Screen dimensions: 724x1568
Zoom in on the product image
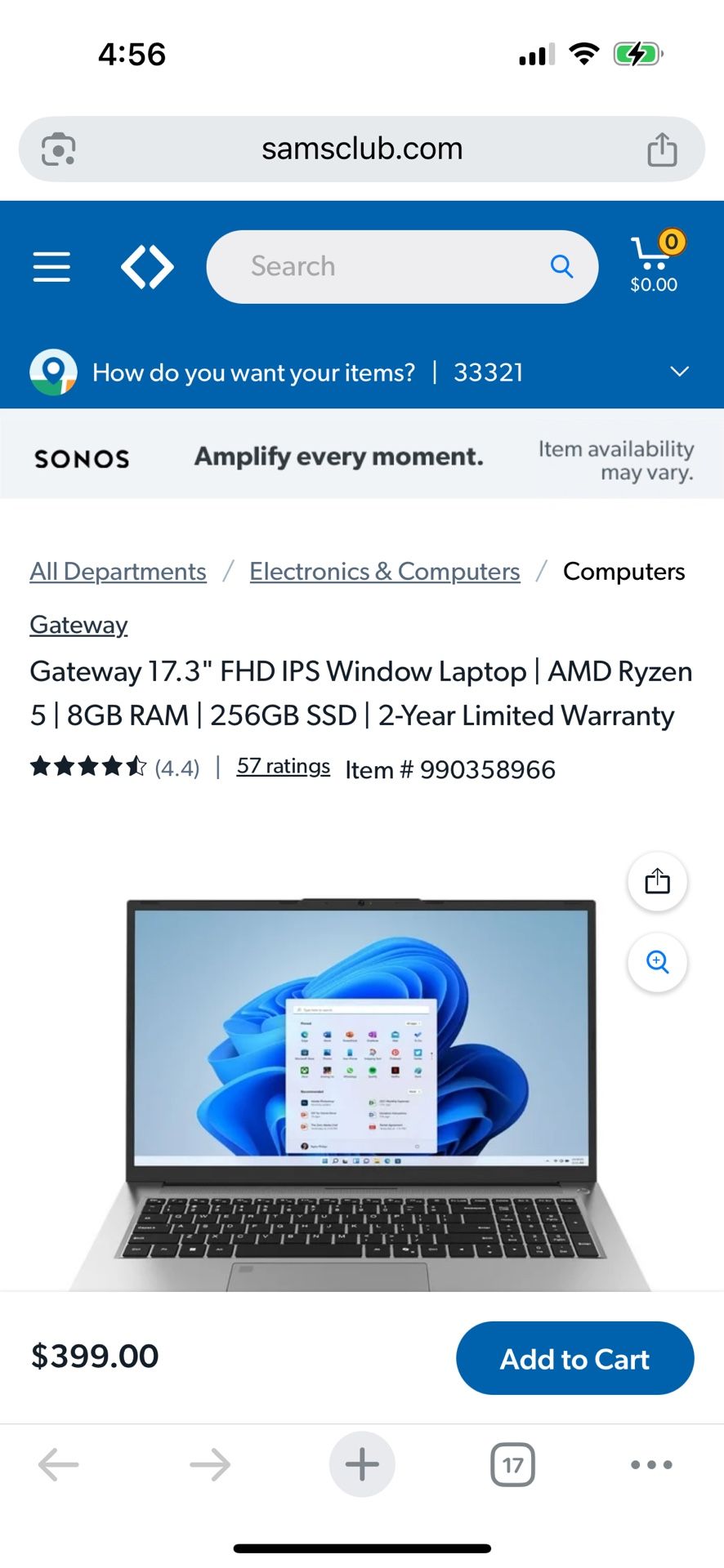tap(657, 962)
